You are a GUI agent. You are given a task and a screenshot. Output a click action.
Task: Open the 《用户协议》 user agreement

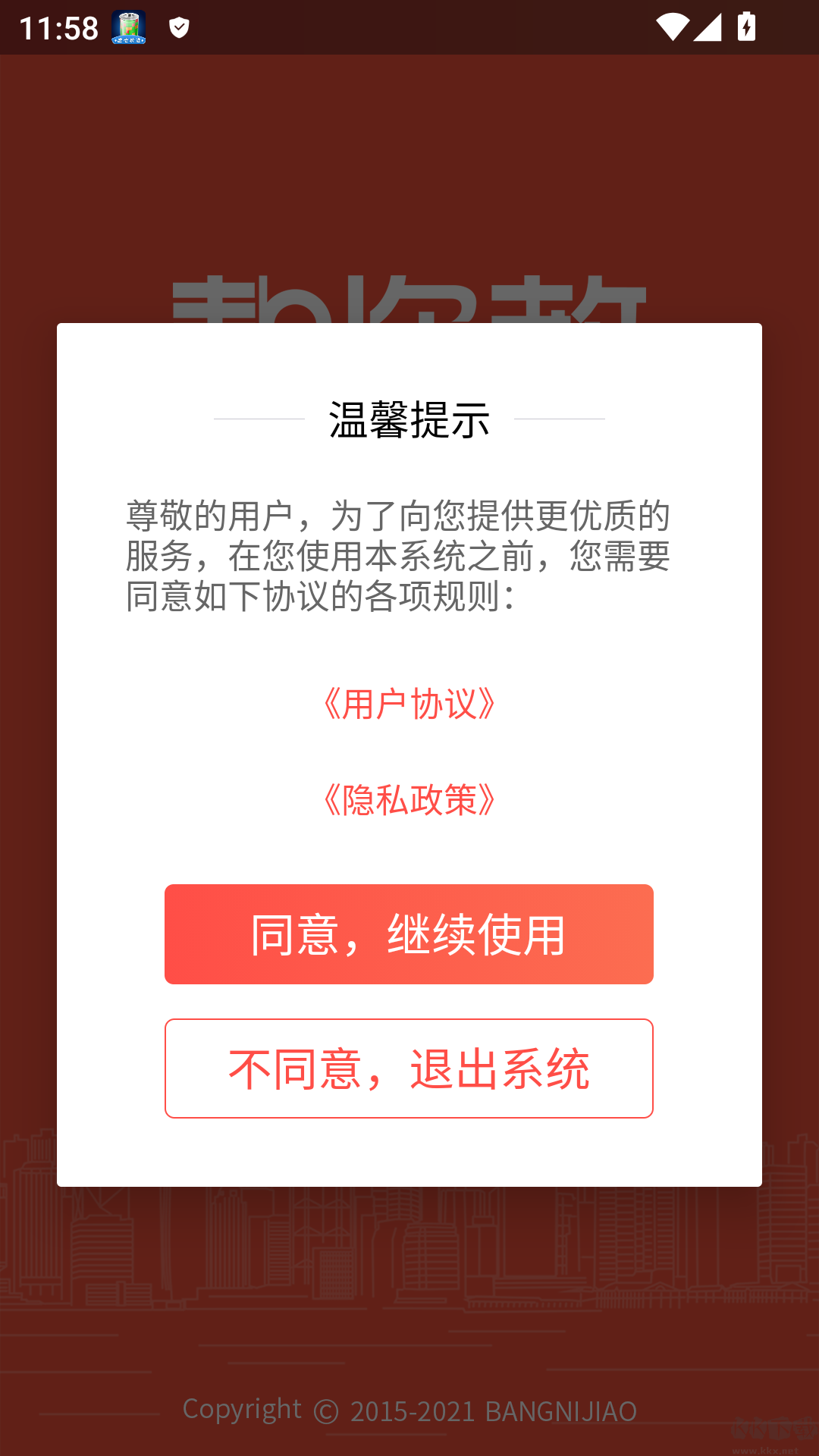tap(409, 704)
